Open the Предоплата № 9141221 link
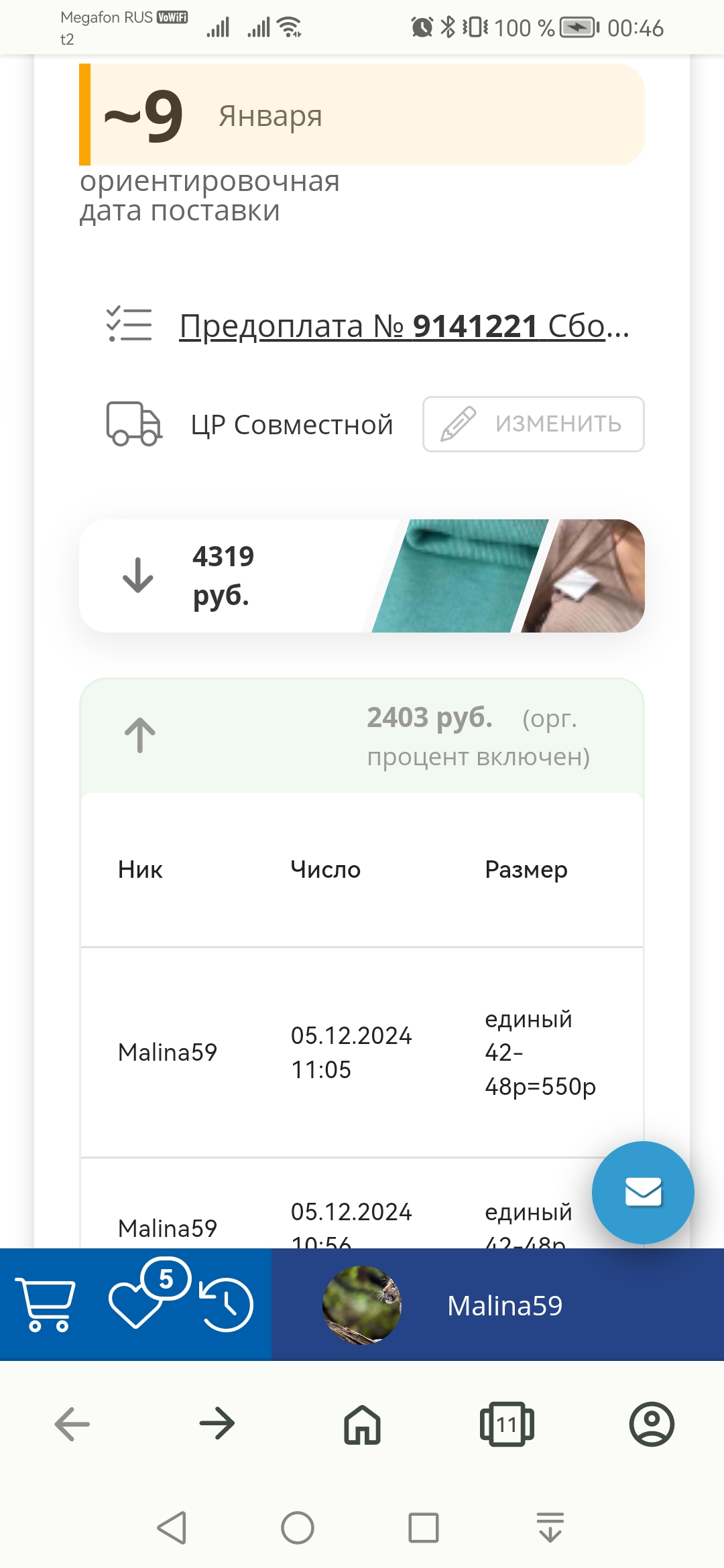 (x=404, y=326)
